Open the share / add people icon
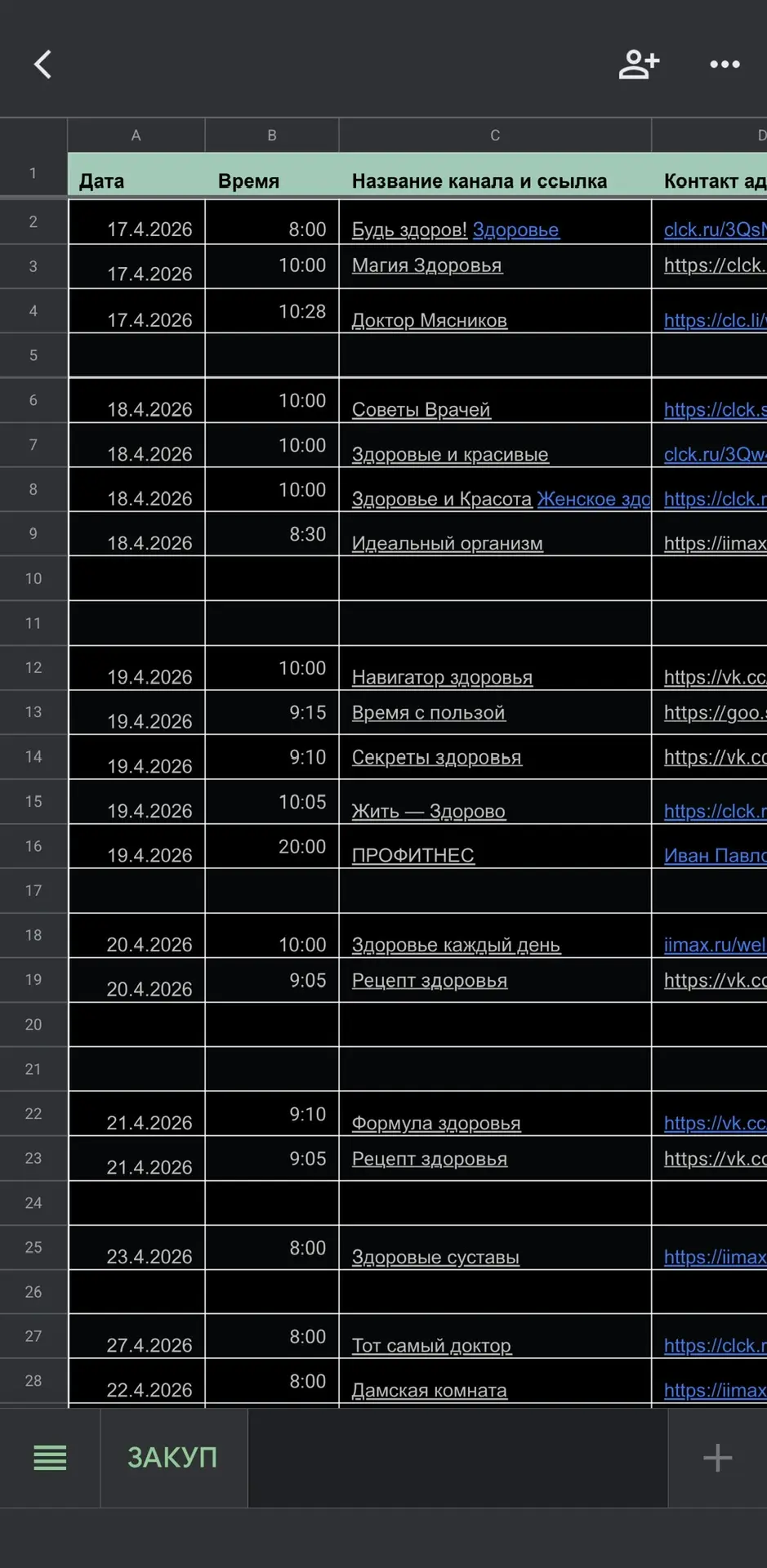Viewport: 767px width, 1568px height. (x=639, y=65)
